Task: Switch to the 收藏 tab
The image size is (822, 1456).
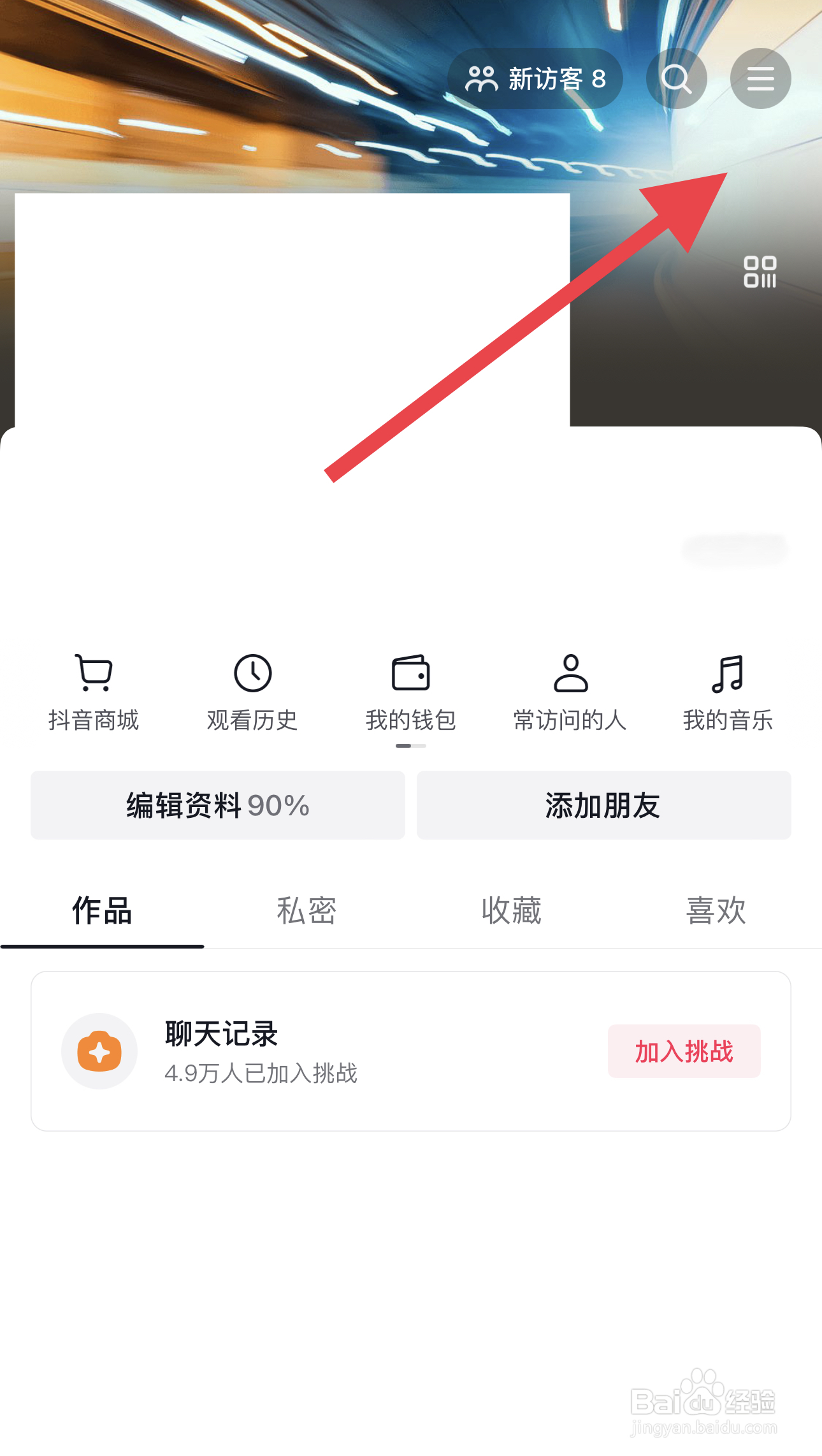Action: point(511,912)
